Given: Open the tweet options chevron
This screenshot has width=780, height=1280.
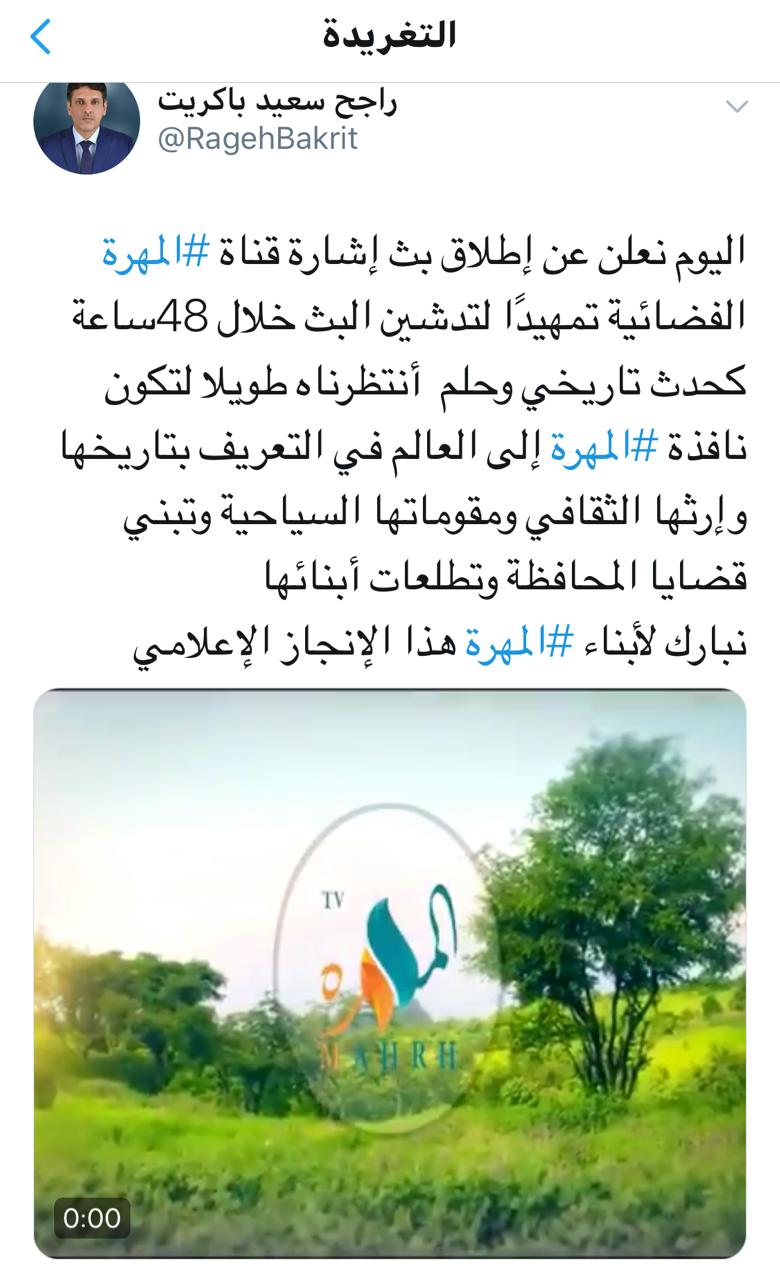Looking at the screenshot, I should pyautogui.click(x=736, y=106).
